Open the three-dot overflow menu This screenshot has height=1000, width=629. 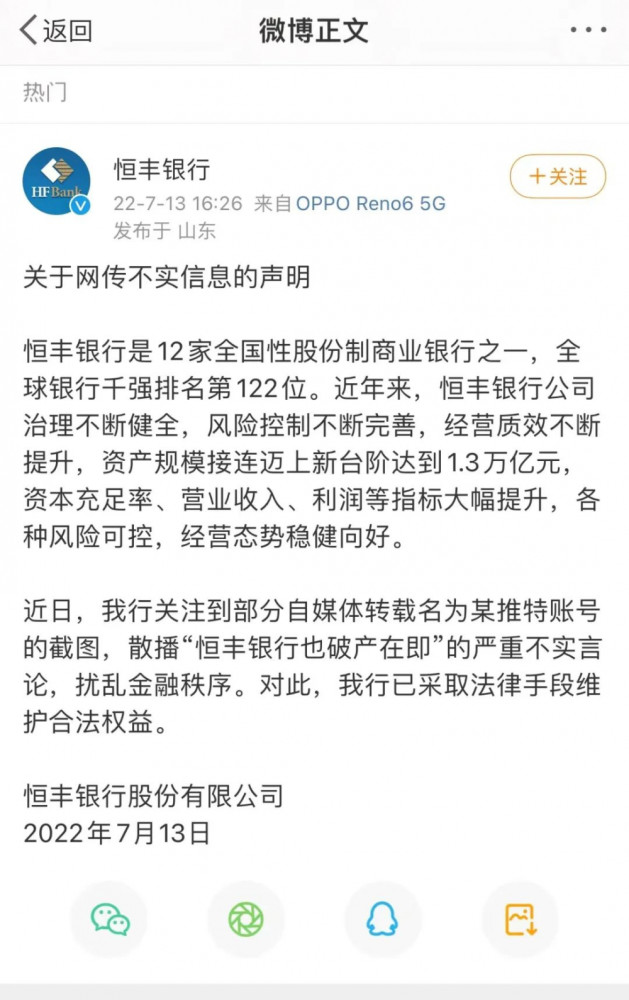[588, 30]
